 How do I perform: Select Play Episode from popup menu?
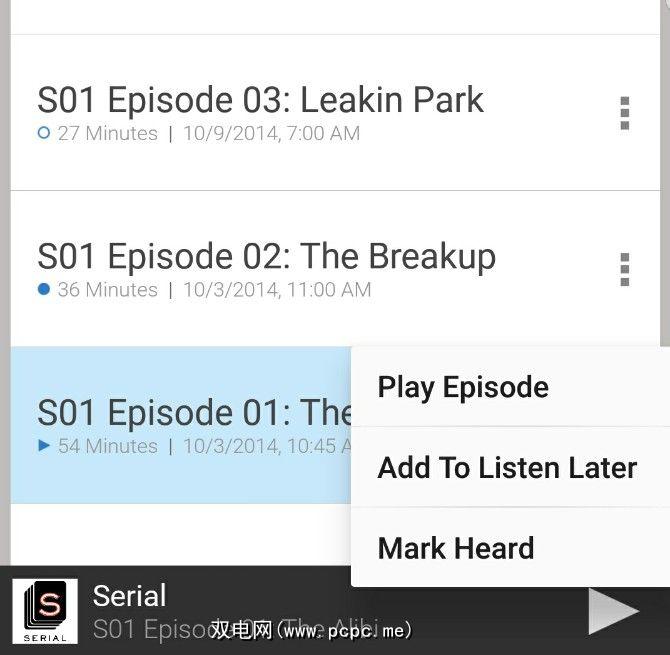click(x=463, y=388)
